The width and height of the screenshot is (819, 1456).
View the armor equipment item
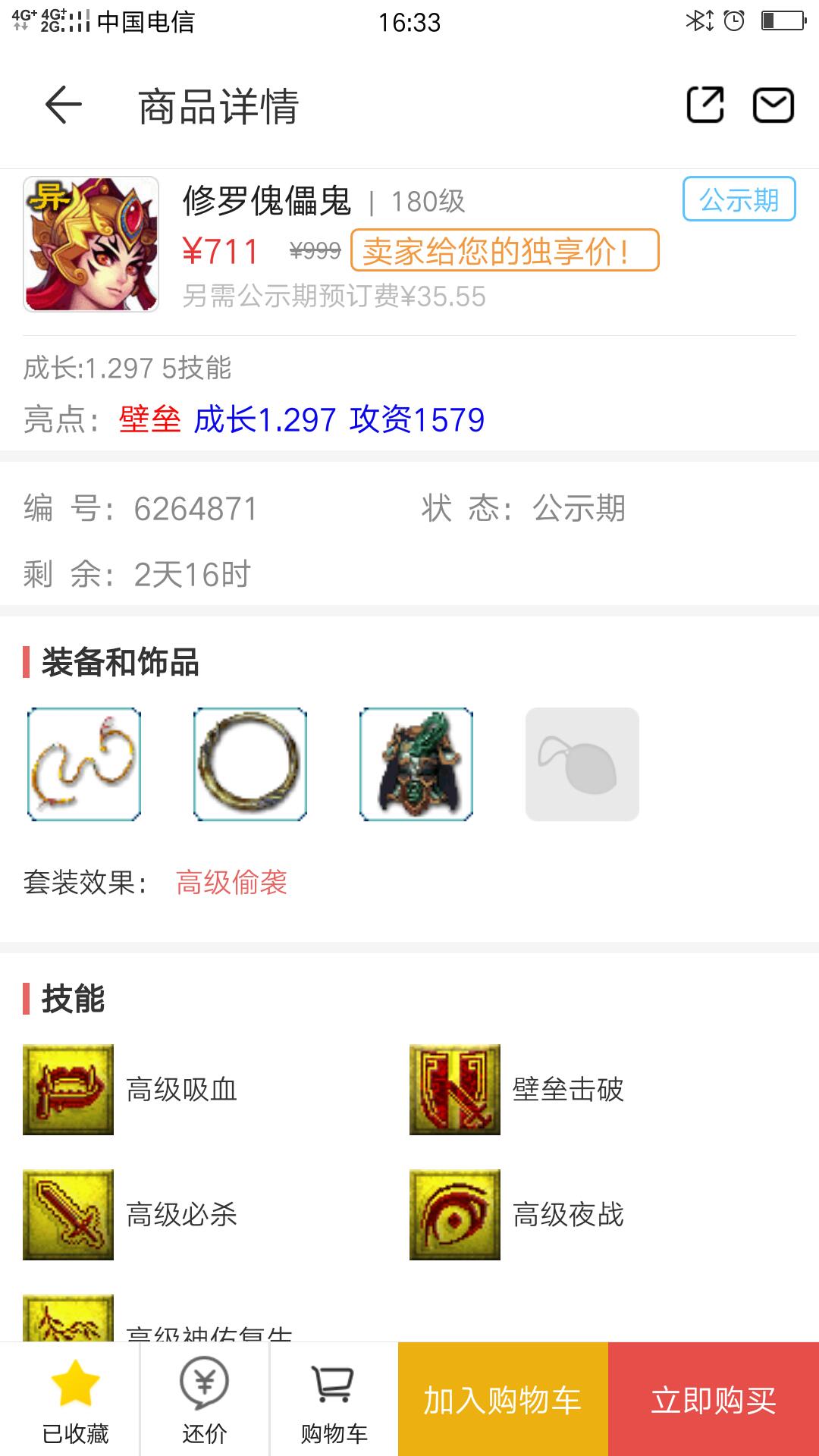point(416,764)
